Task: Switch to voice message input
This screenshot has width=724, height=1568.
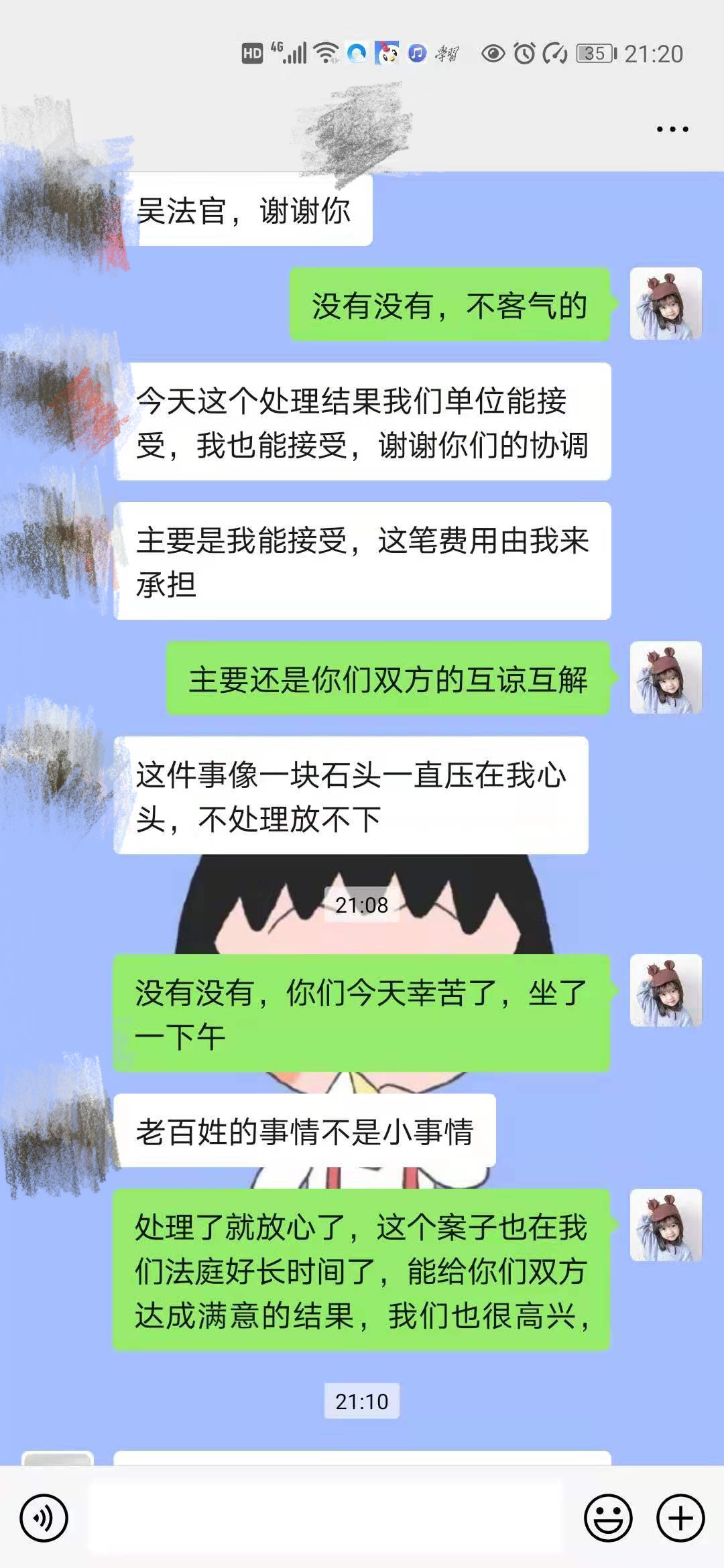Action: click(44, 1518)
